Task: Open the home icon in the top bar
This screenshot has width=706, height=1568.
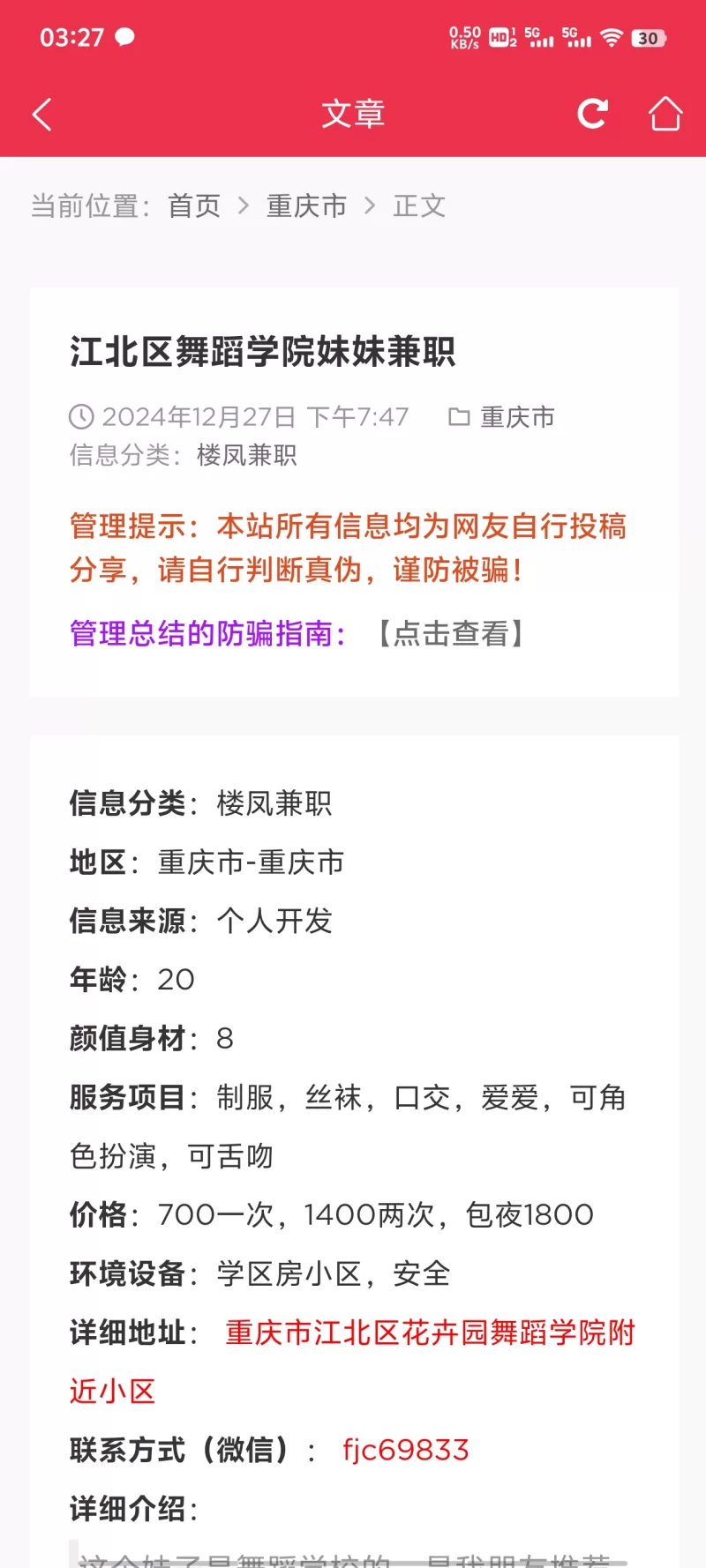Action: [x=665, y=114]
